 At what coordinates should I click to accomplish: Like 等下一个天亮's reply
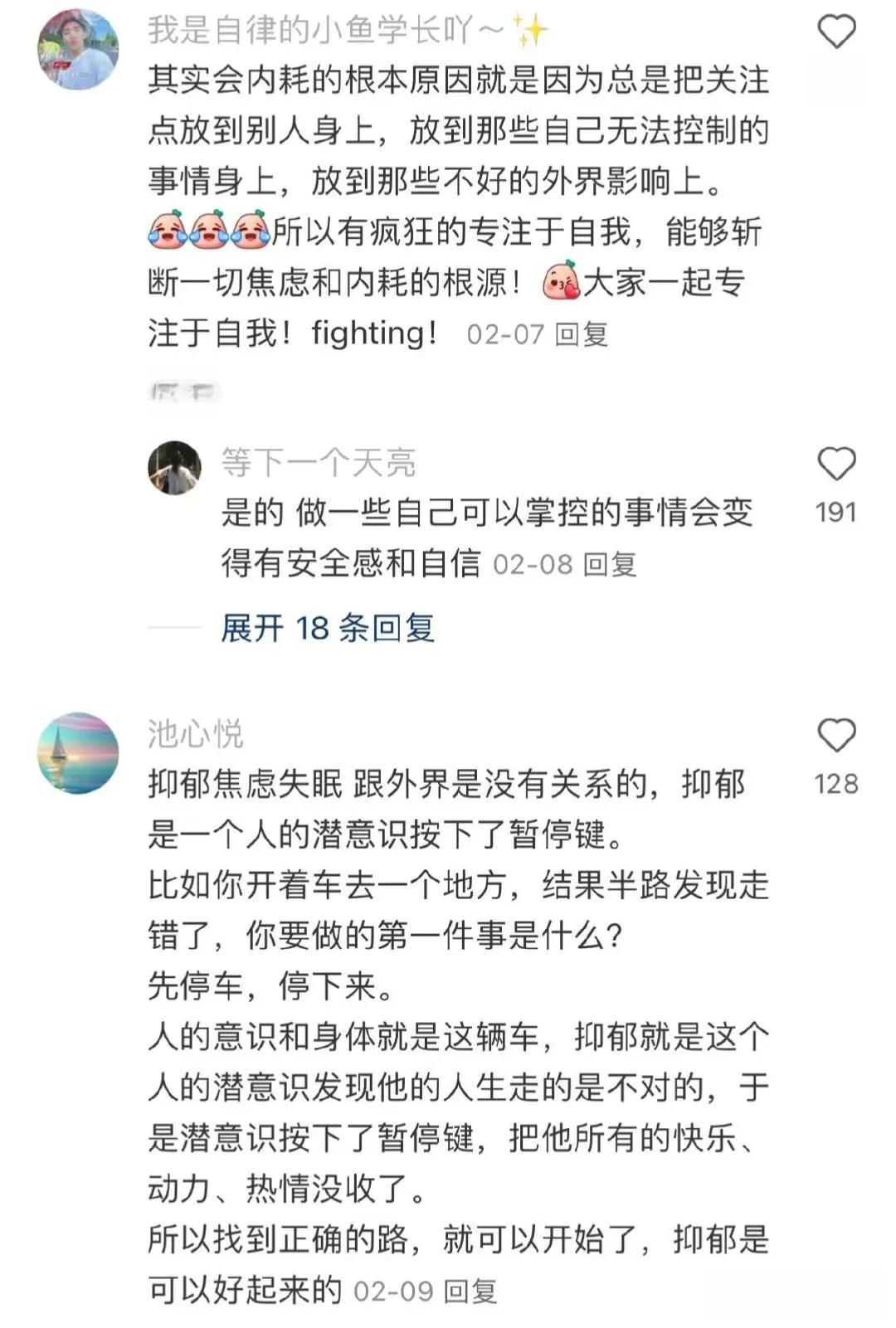point(836,464)
